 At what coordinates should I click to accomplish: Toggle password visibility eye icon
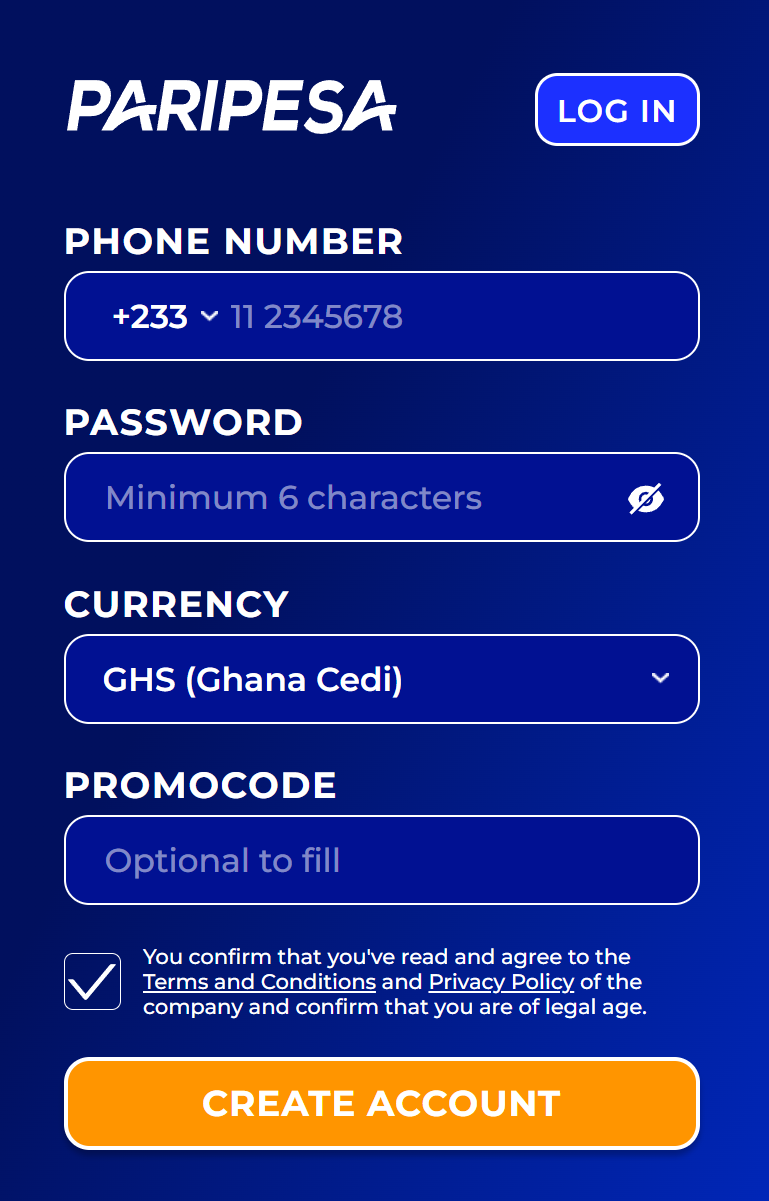[646, 498]
